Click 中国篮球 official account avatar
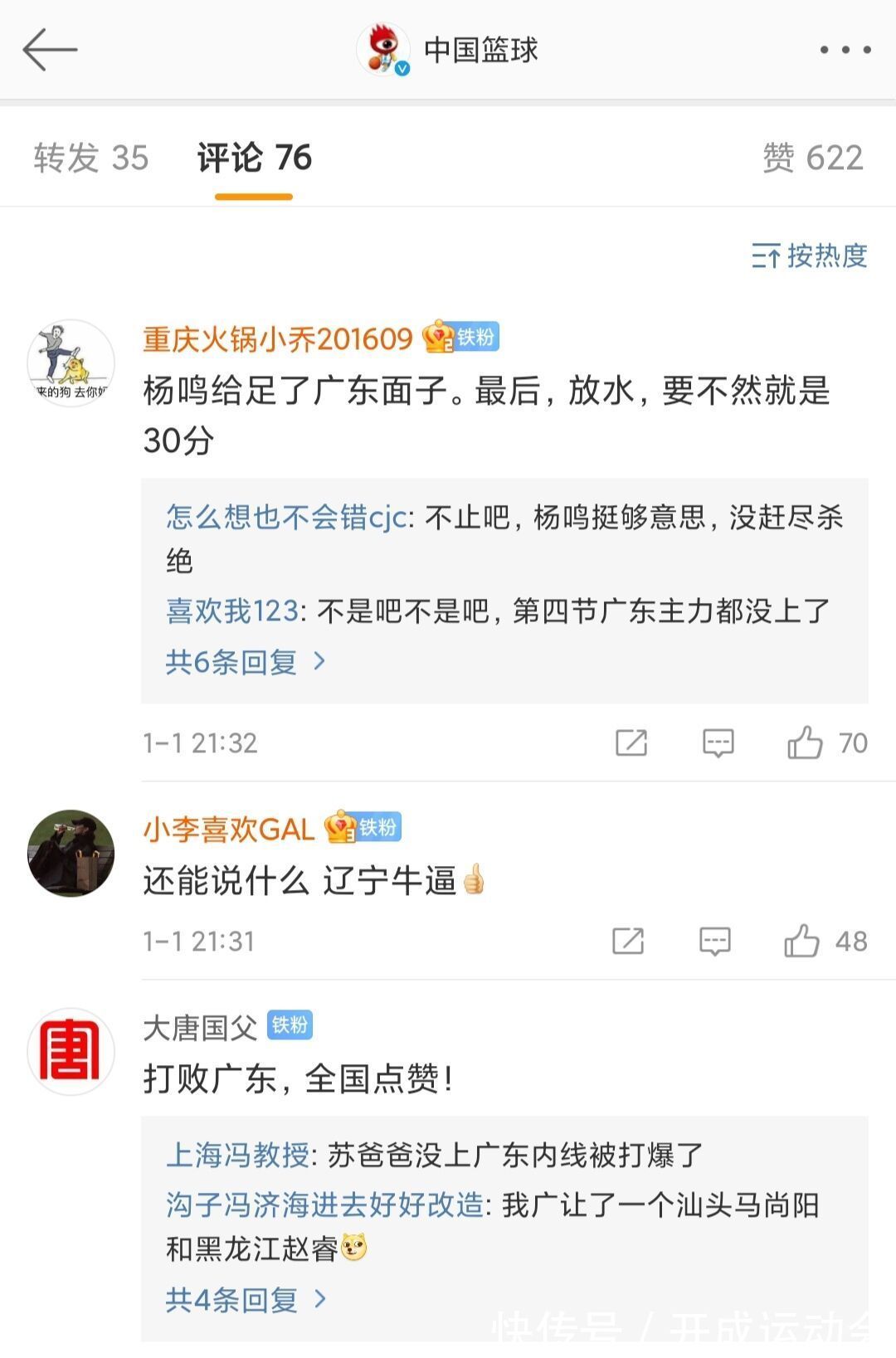The height and width of the screenshot is (1358, 896). coord(384,50)
